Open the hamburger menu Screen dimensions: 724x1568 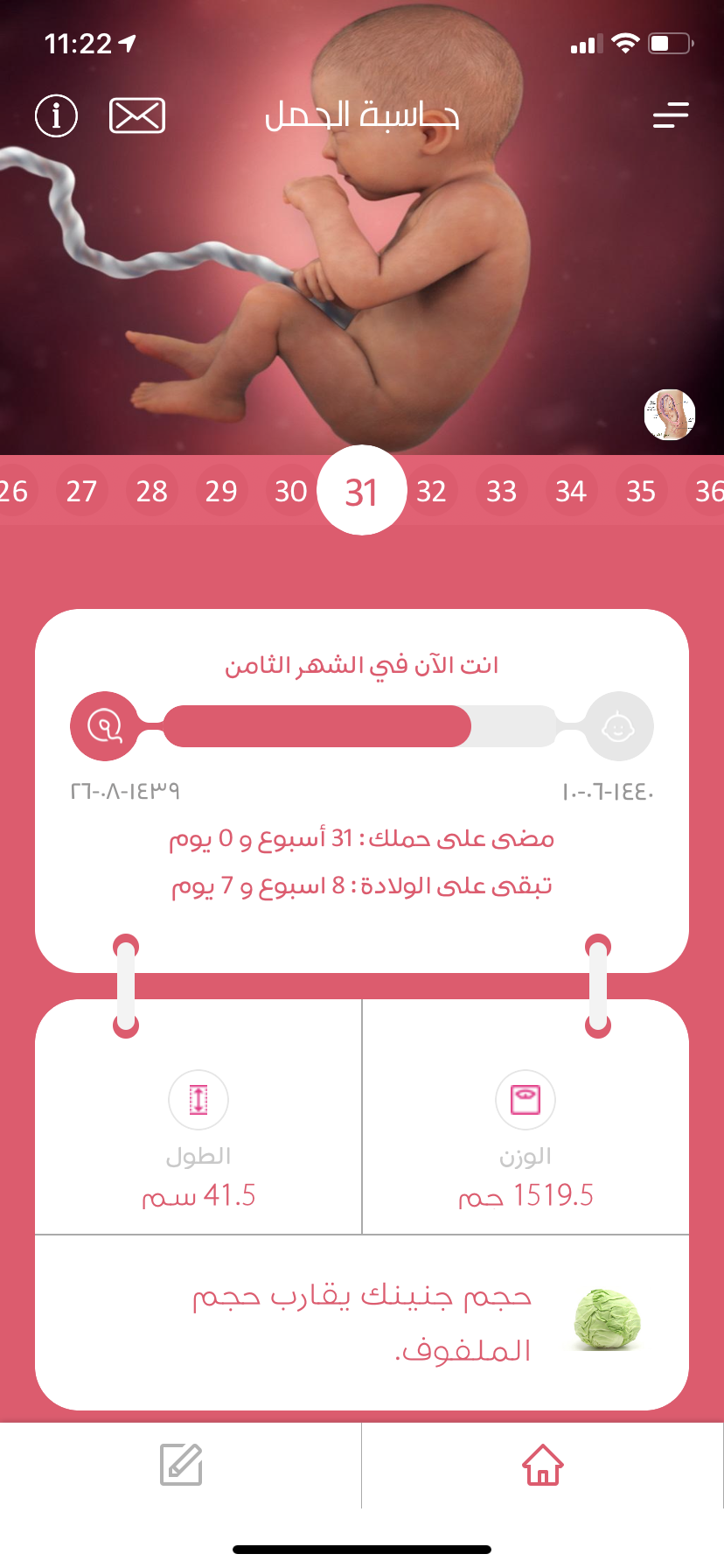tap(671, 115)
